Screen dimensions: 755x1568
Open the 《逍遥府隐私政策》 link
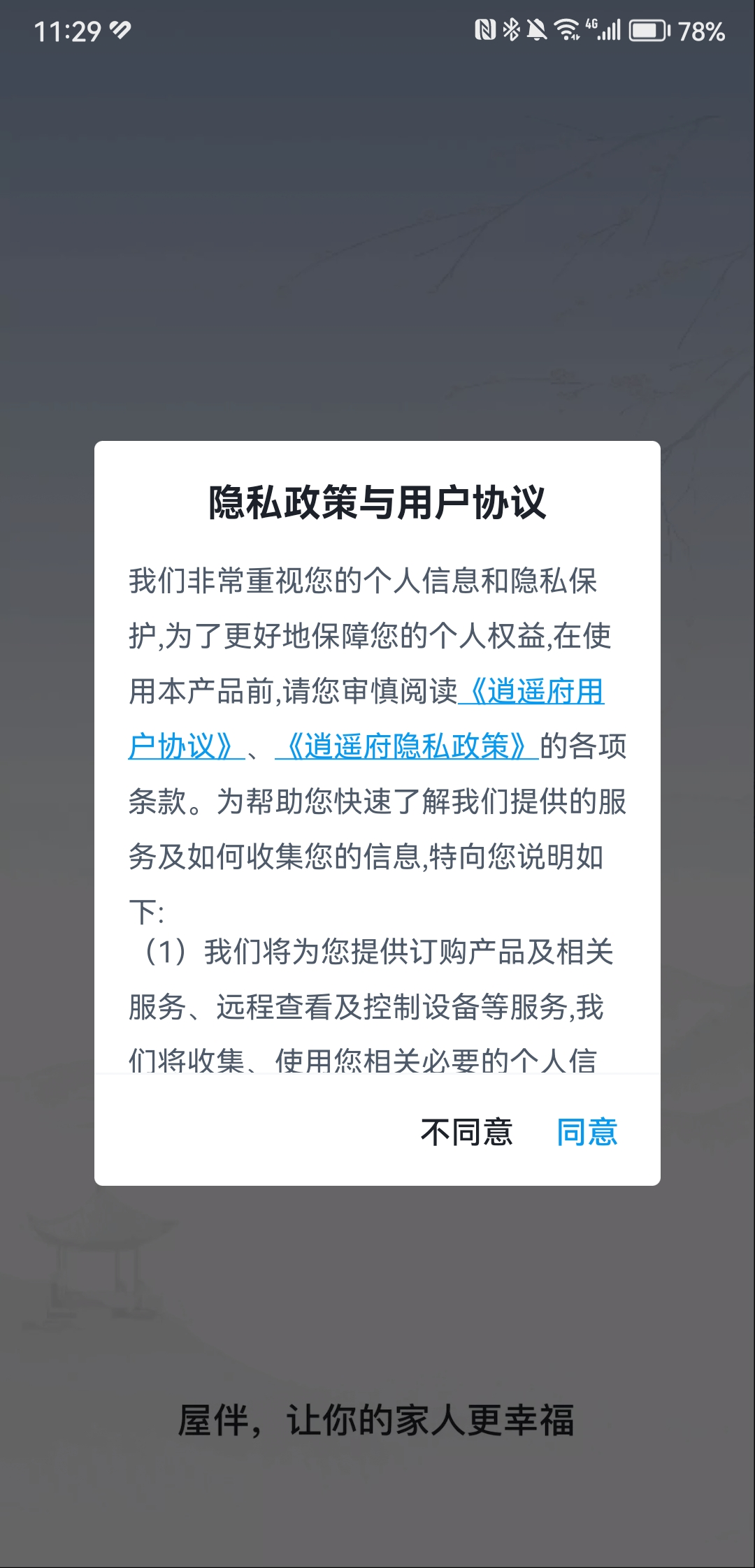coord(406,747)
